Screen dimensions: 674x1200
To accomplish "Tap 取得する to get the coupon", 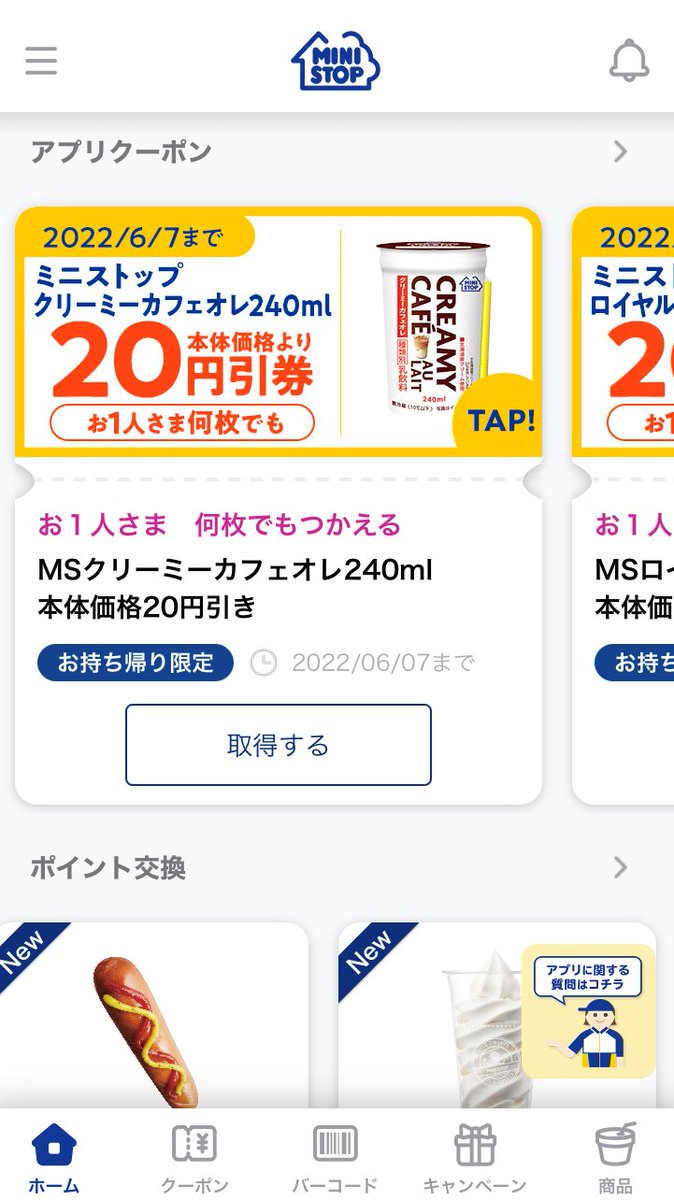I will point(278,745).
